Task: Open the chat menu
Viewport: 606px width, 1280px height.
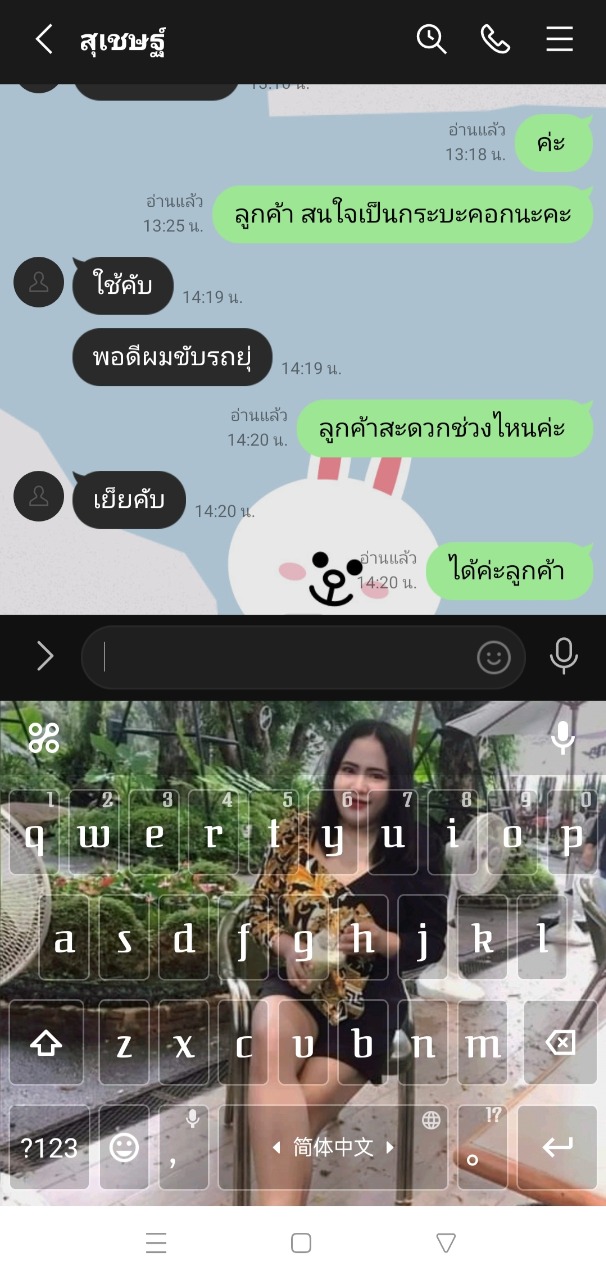Action: 559,39
